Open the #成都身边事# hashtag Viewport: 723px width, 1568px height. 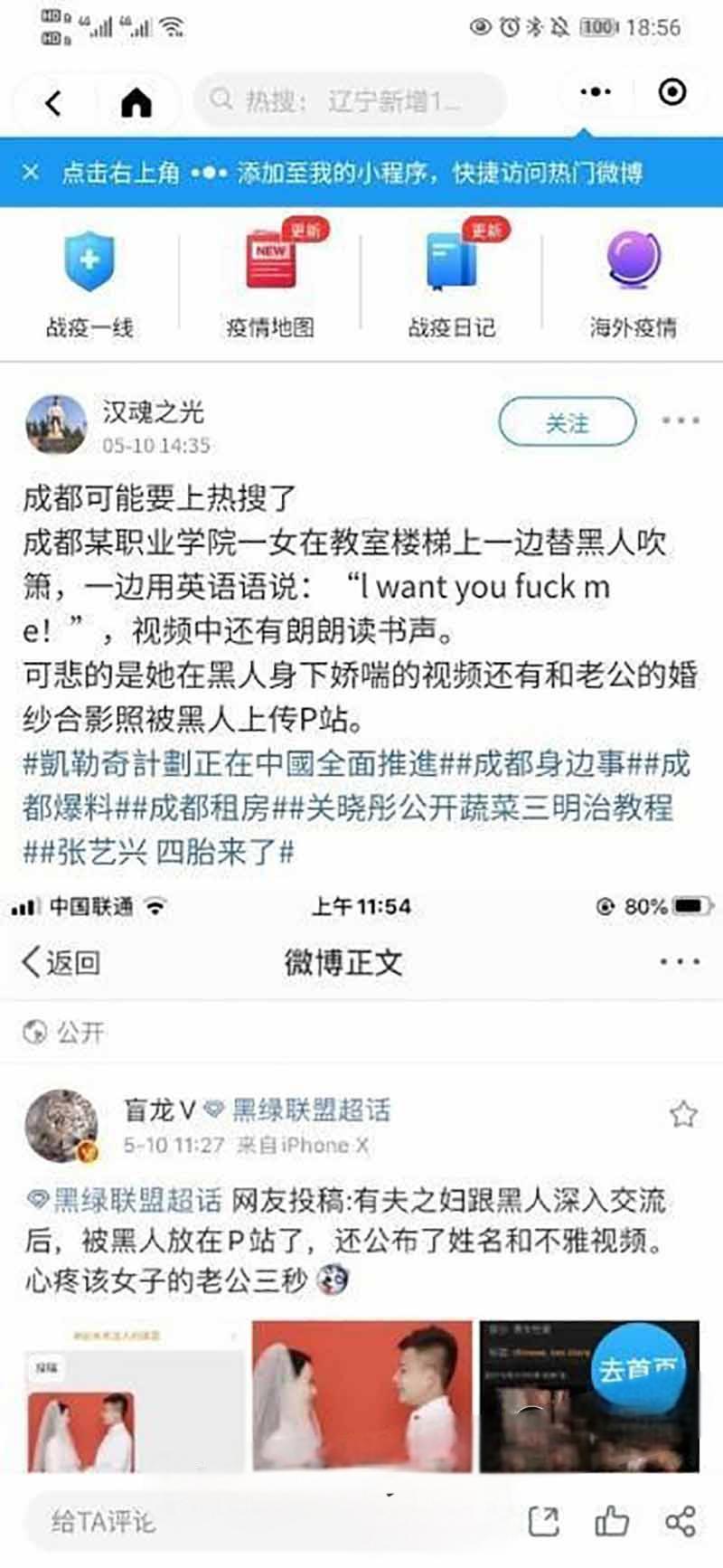tap(549, 764)
